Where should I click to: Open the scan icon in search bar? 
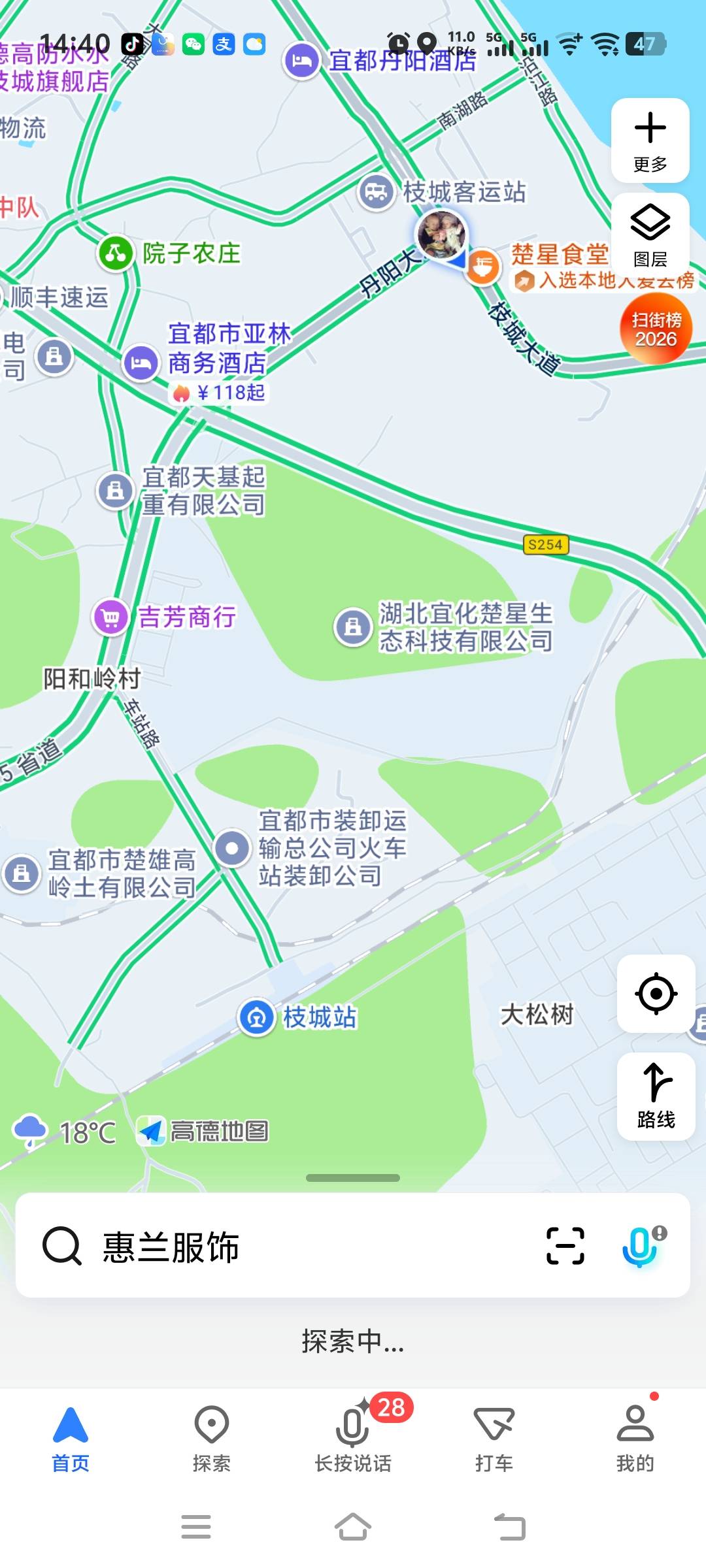(565, 1246)
